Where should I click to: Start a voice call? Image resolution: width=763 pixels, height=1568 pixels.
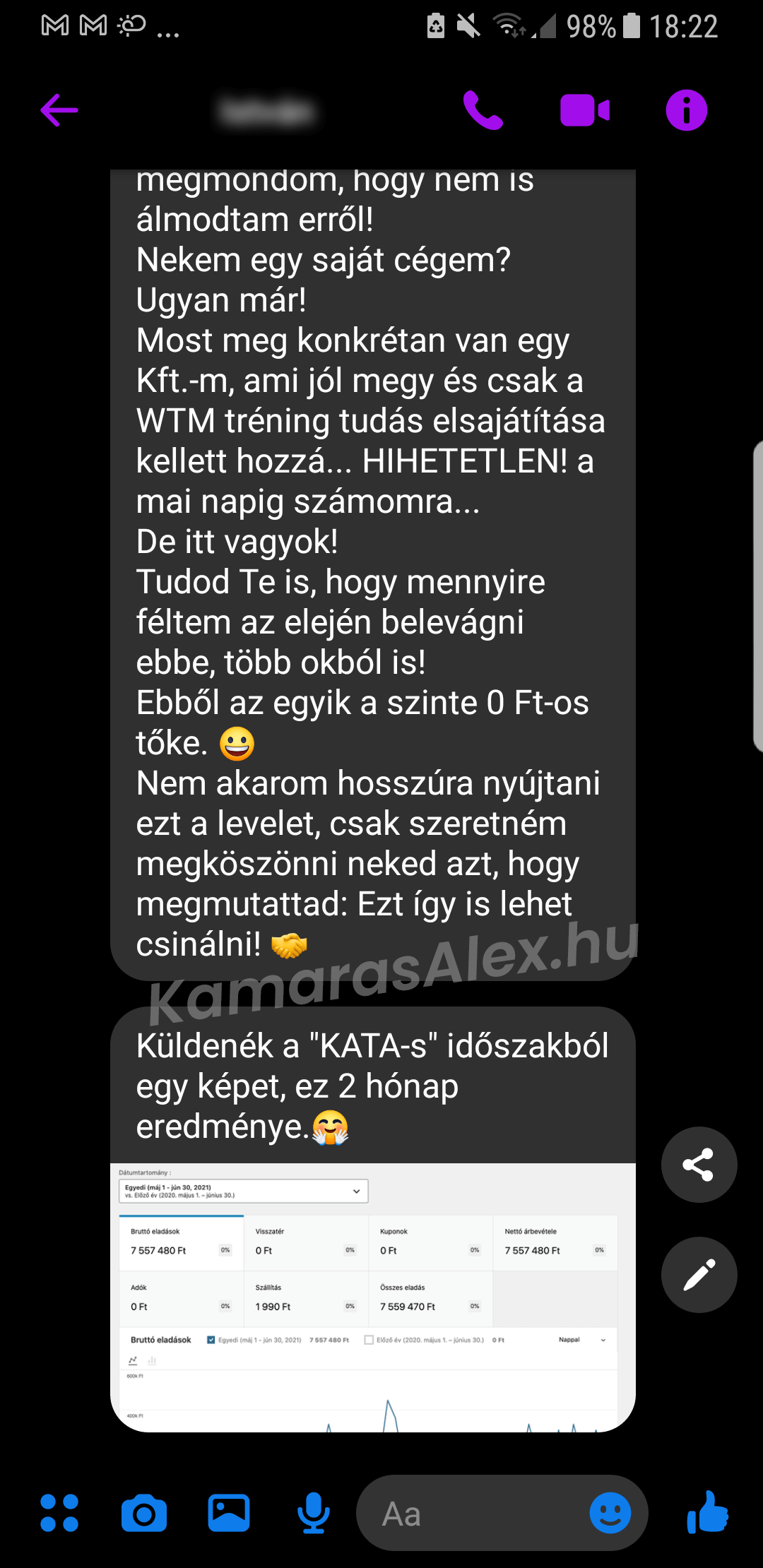[483, 111]
